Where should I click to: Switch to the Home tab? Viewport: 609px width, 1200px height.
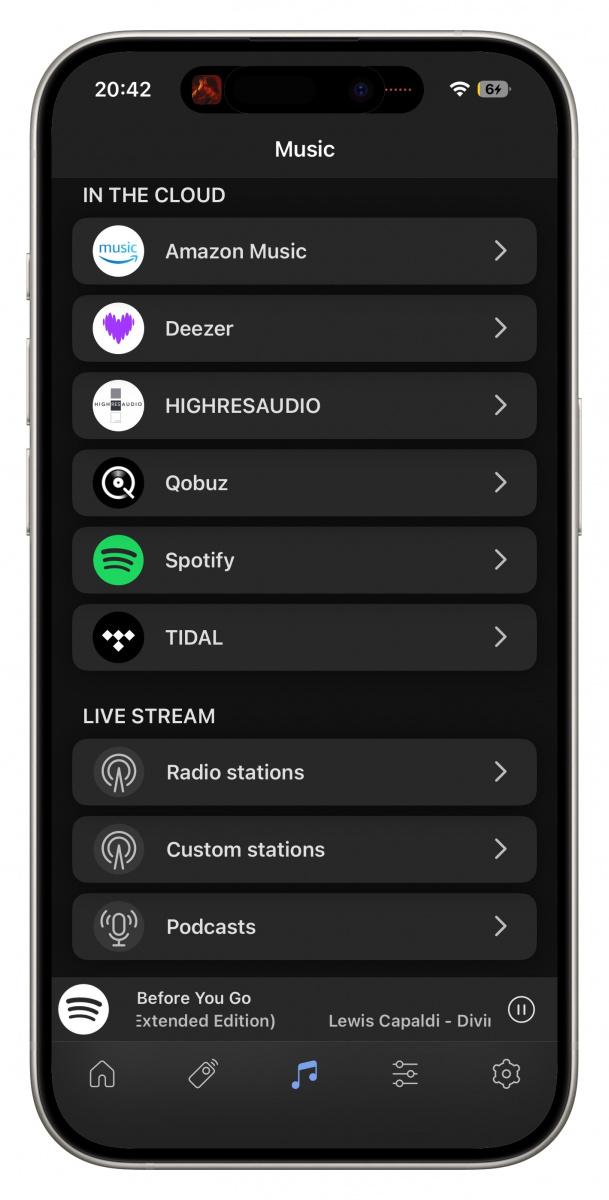(102, 1075)
